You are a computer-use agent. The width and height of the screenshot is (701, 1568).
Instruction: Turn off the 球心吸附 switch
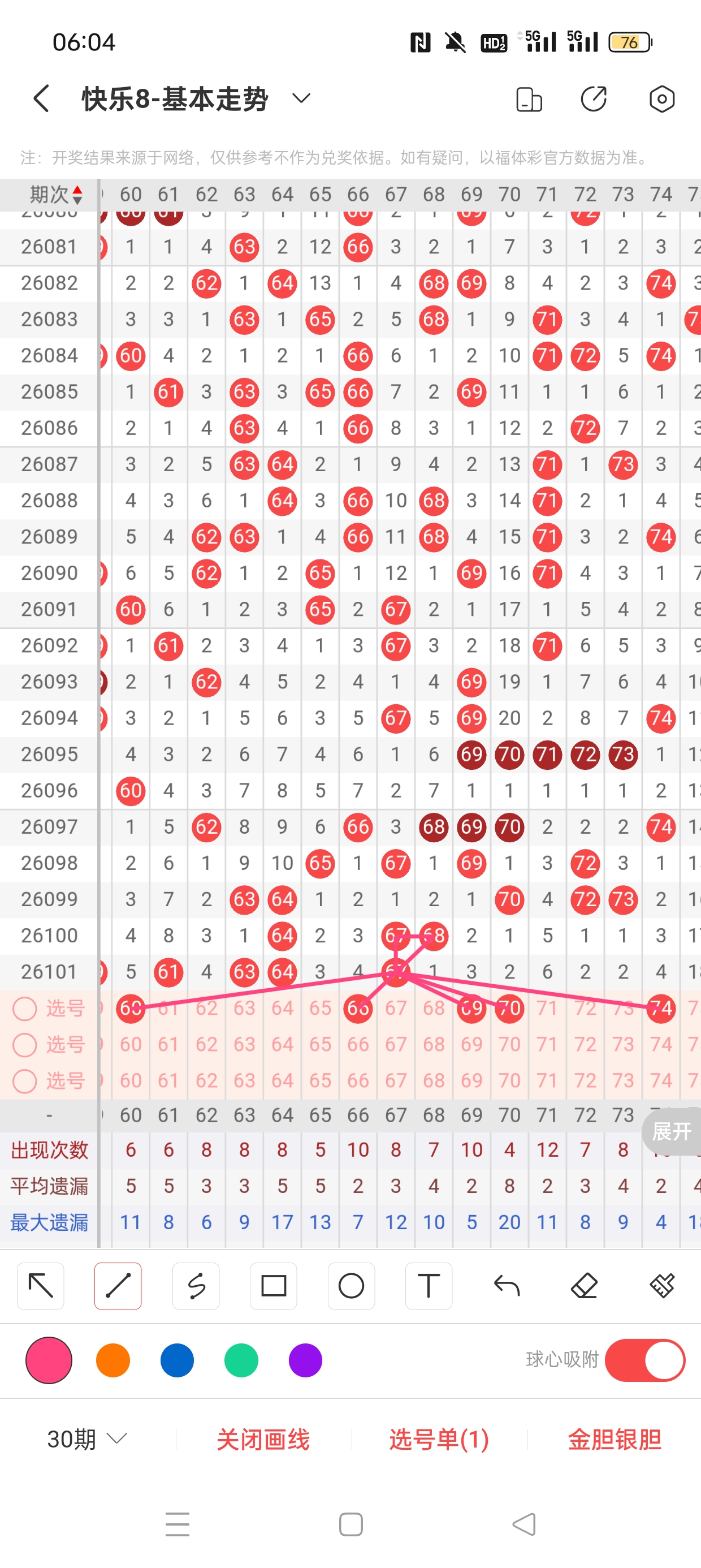coord(644,1360)
